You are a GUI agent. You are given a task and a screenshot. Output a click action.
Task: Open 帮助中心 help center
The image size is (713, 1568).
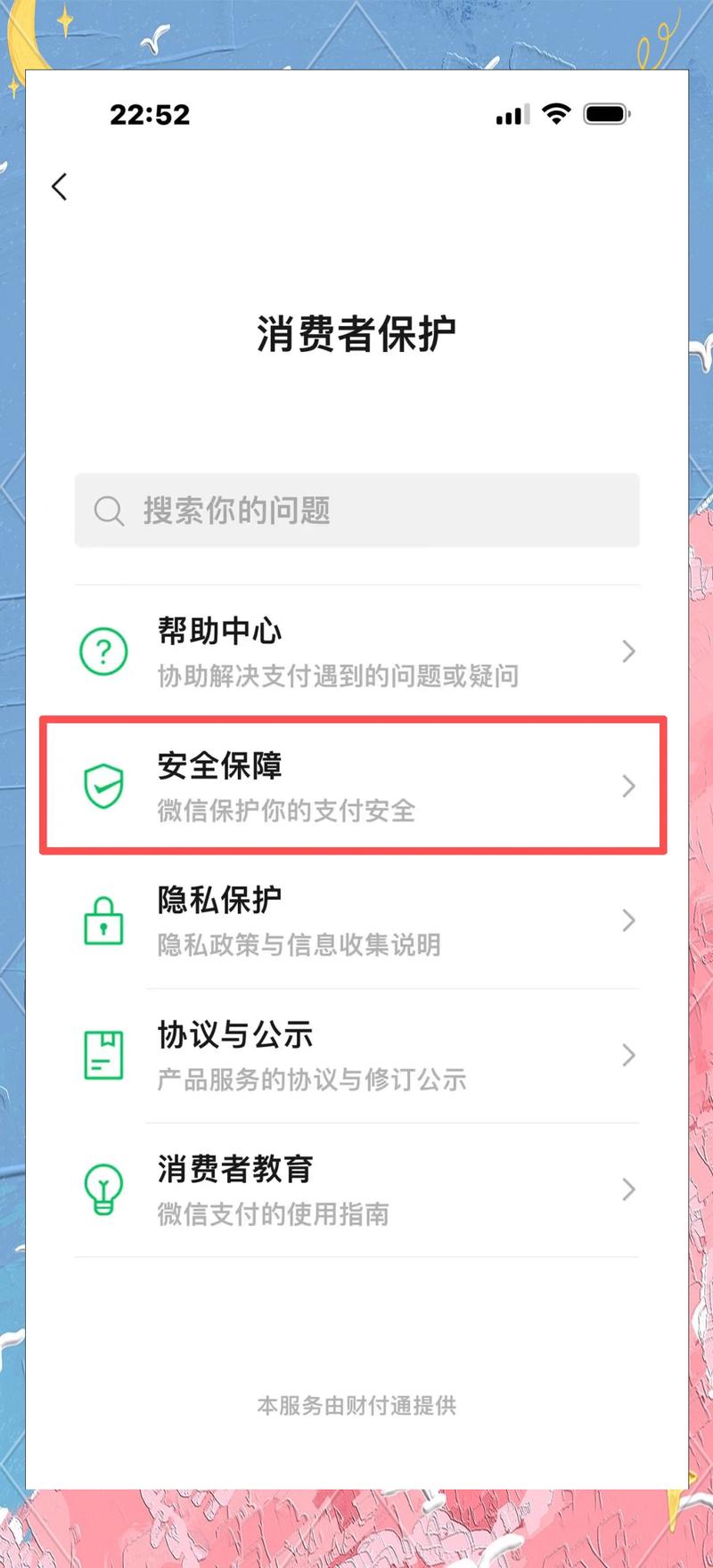(356, 652)
